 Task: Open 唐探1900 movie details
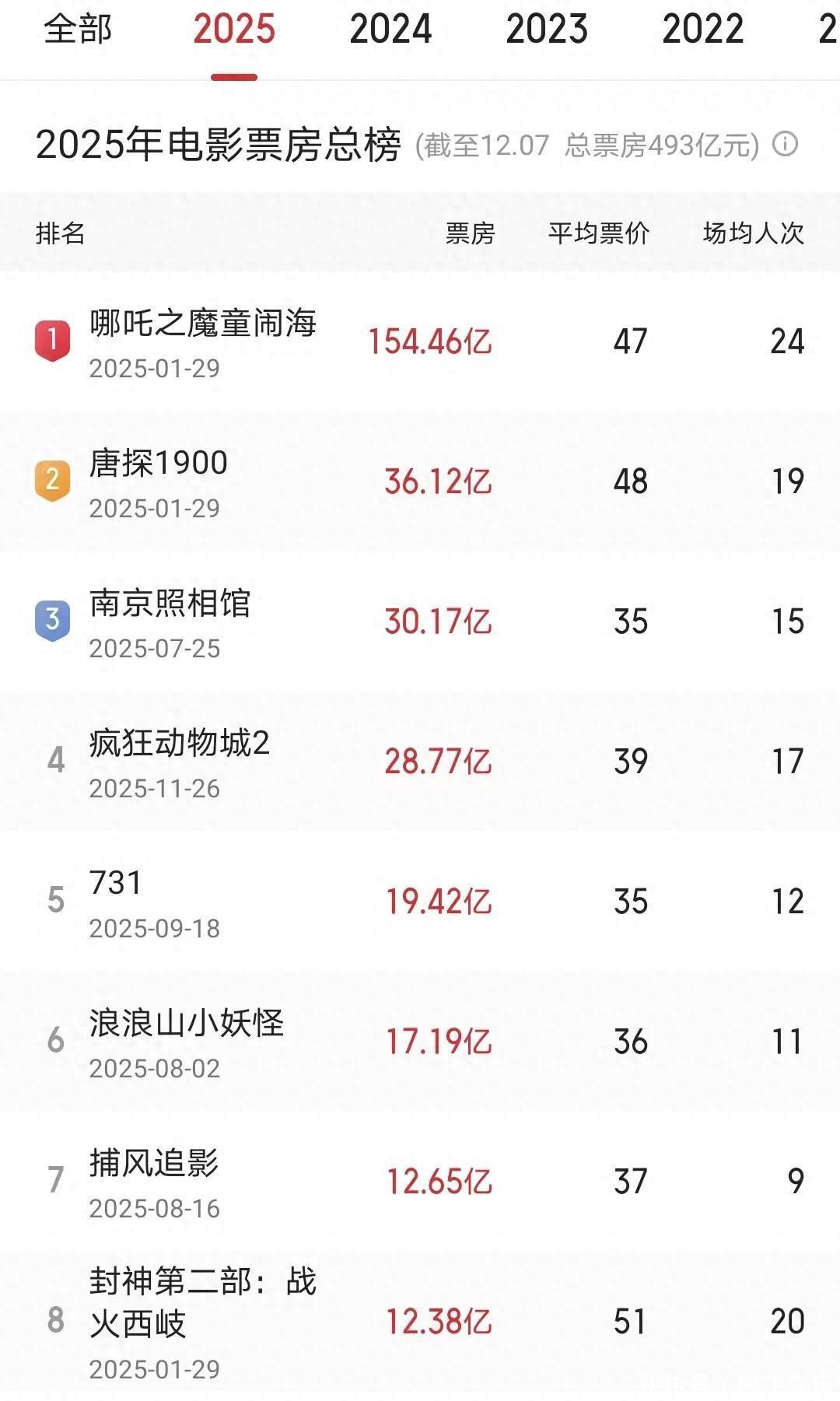156,463
